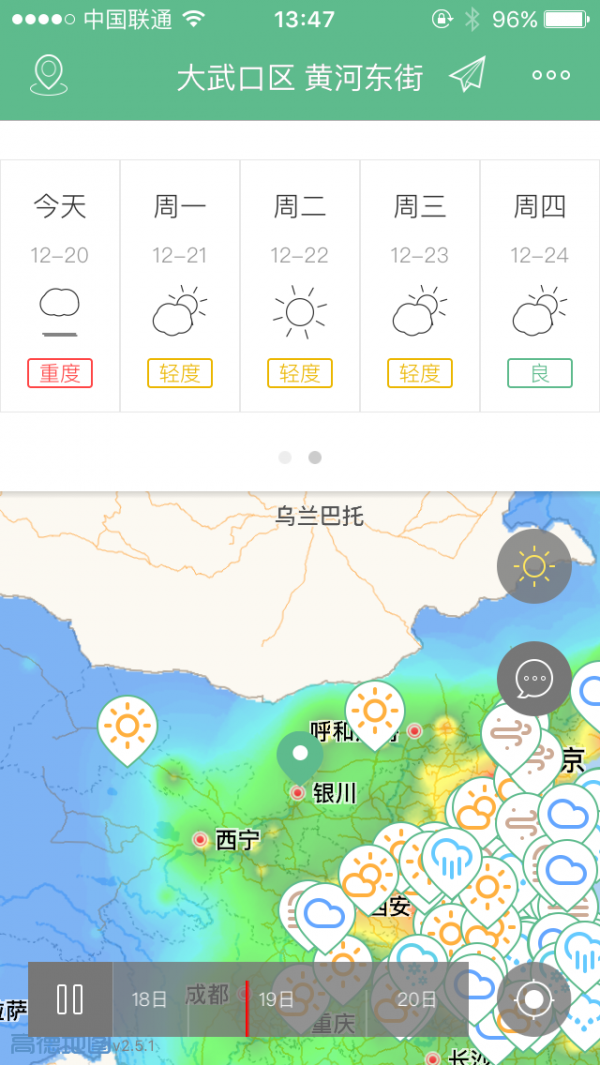The image size is (600, 1065).
Task: Open the chat bubble comments button
Action: tap(534, 679)
